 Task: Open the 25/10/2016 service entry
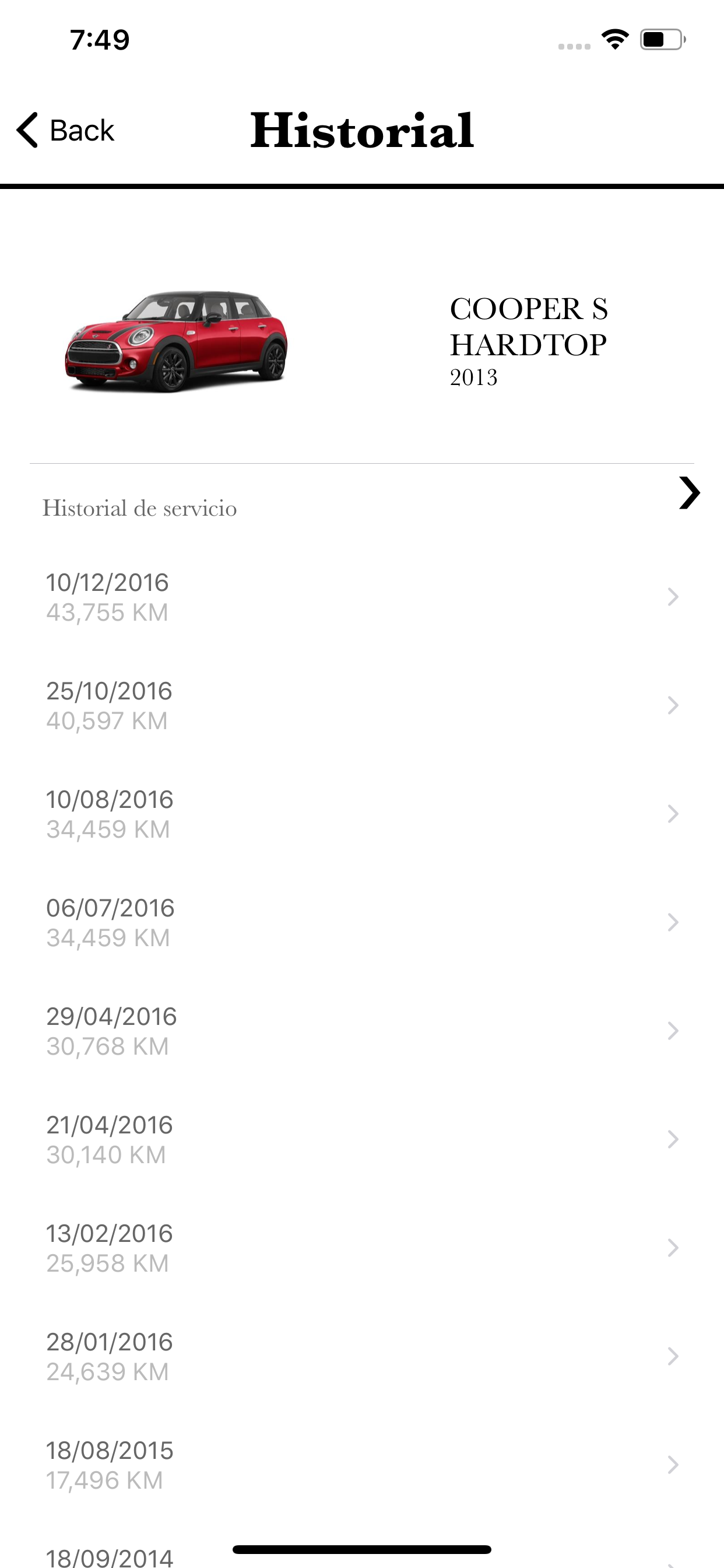(362, 705)
